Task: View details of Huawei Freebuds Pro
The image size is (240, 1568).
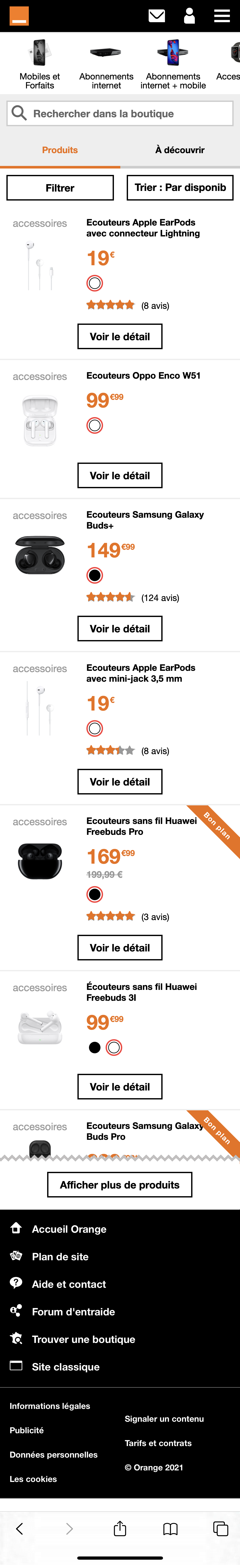Action: click(120, 948)
